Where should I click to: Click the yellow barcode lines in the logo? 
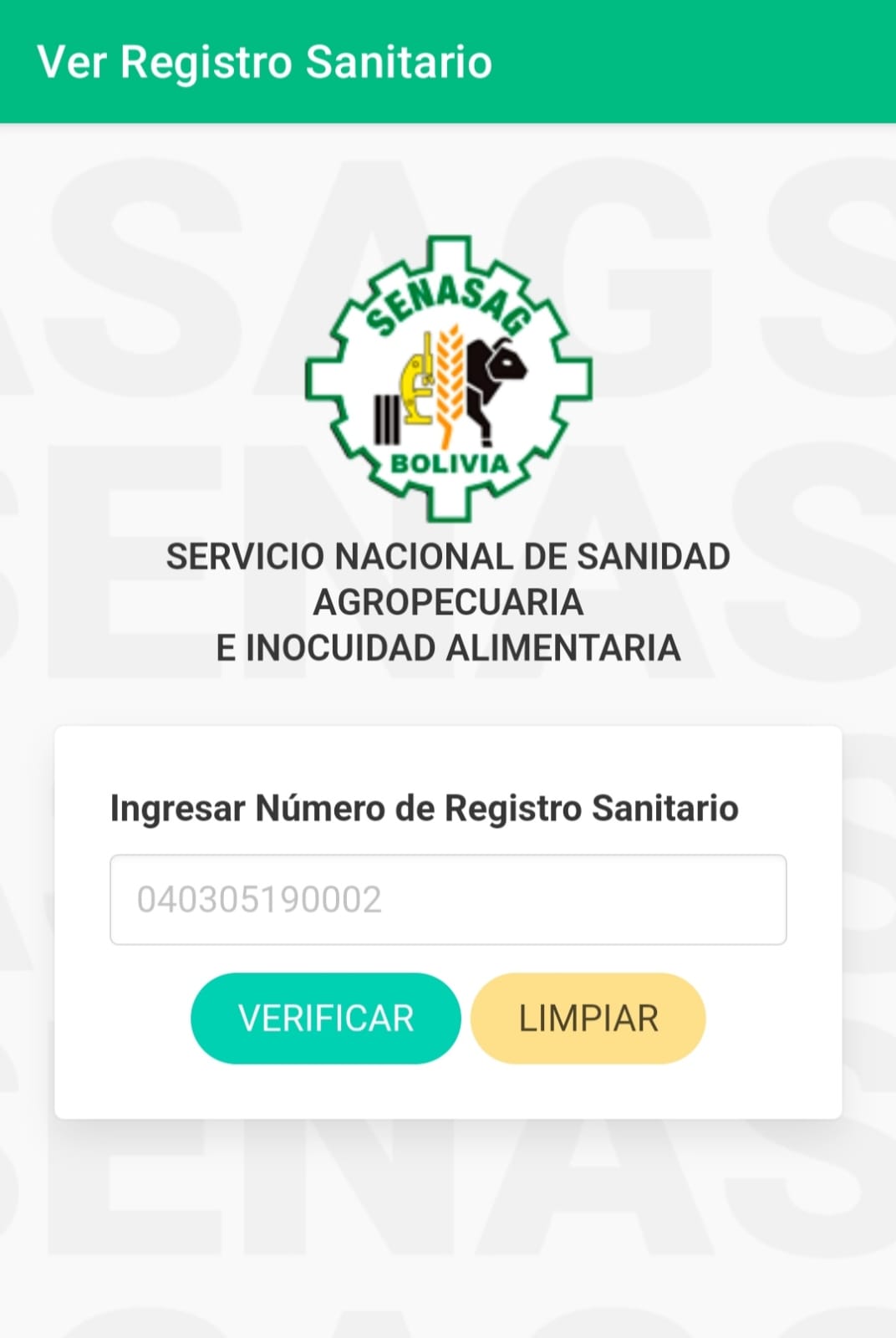pyautogui.click(x=387, y=418)
